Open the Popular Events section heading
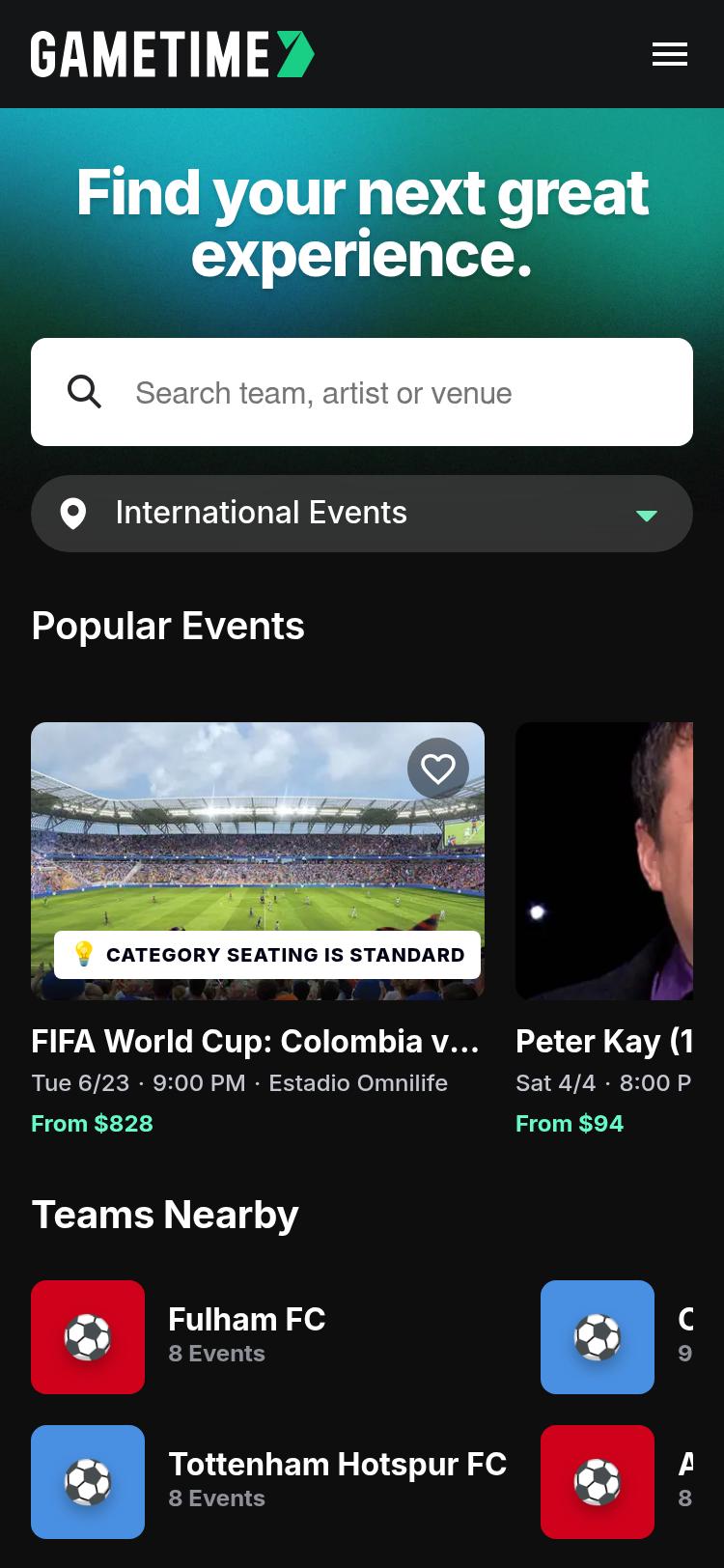This screenshot has width=724, height=1568. (168, 626)
